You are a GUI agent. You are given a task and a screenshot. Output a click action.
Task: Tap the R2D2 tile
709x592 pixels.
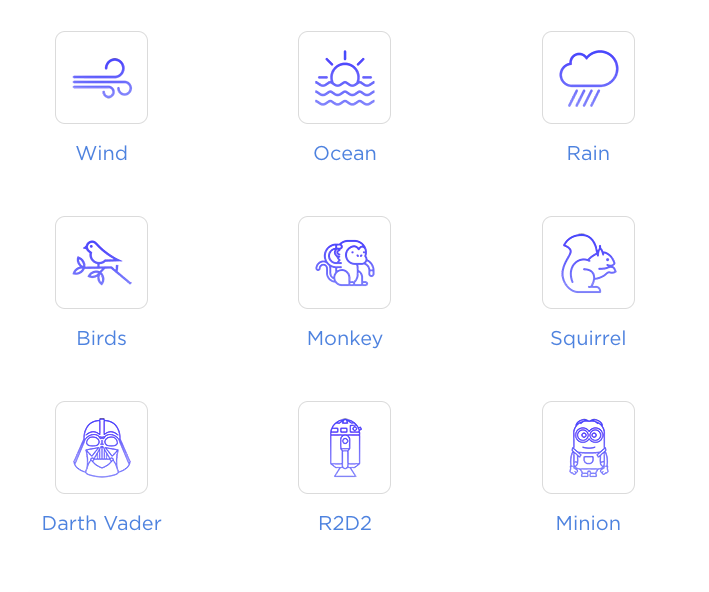344,448
